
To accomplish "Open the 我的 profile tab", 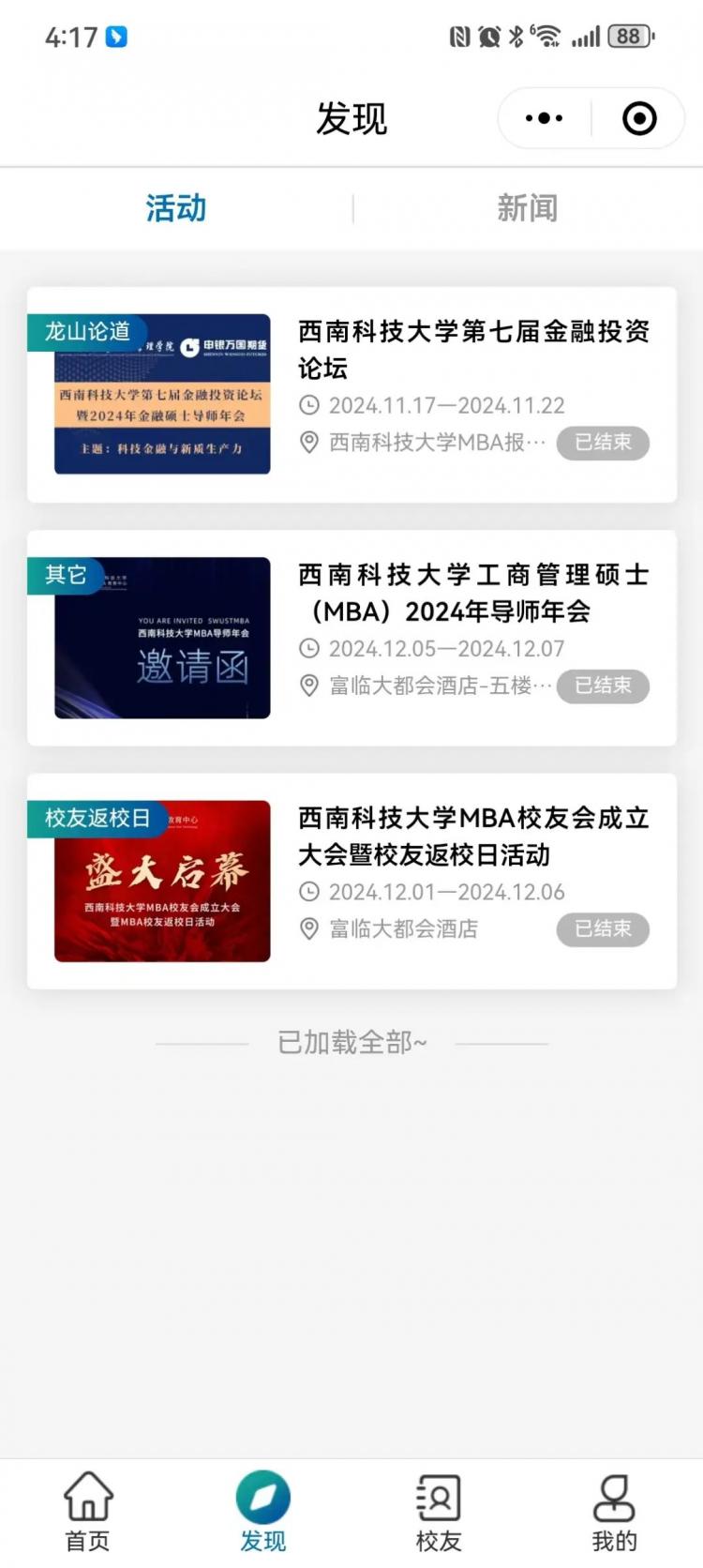I will tap(615, 1511).
